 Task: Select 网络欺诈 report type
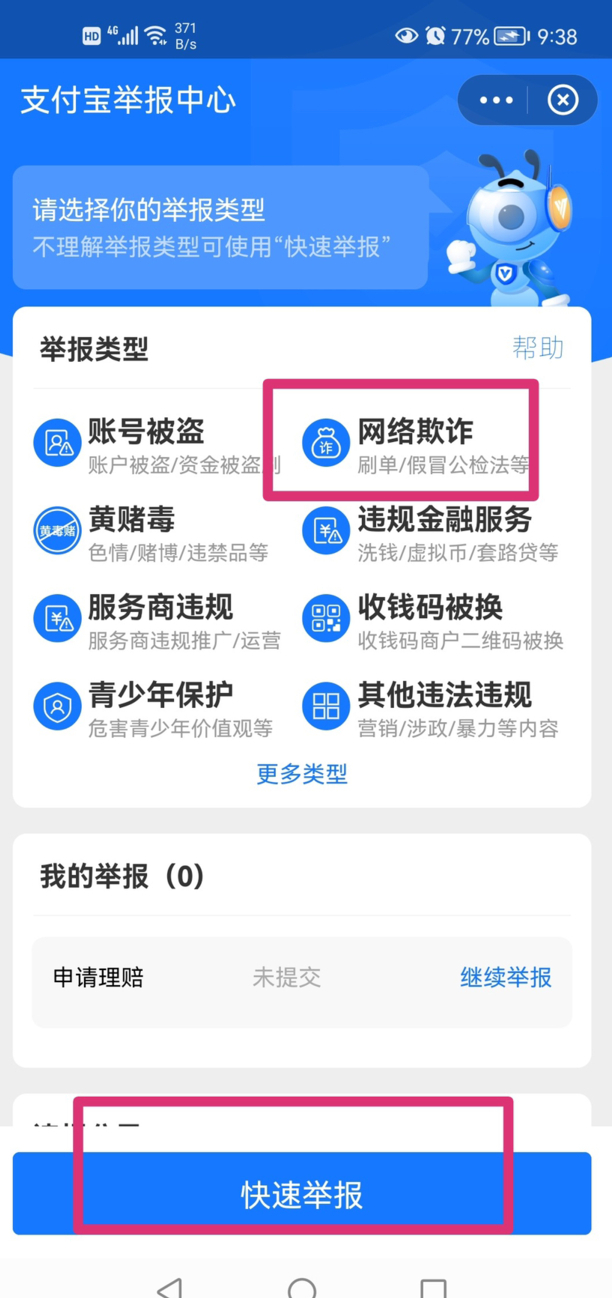coord(416,443)
